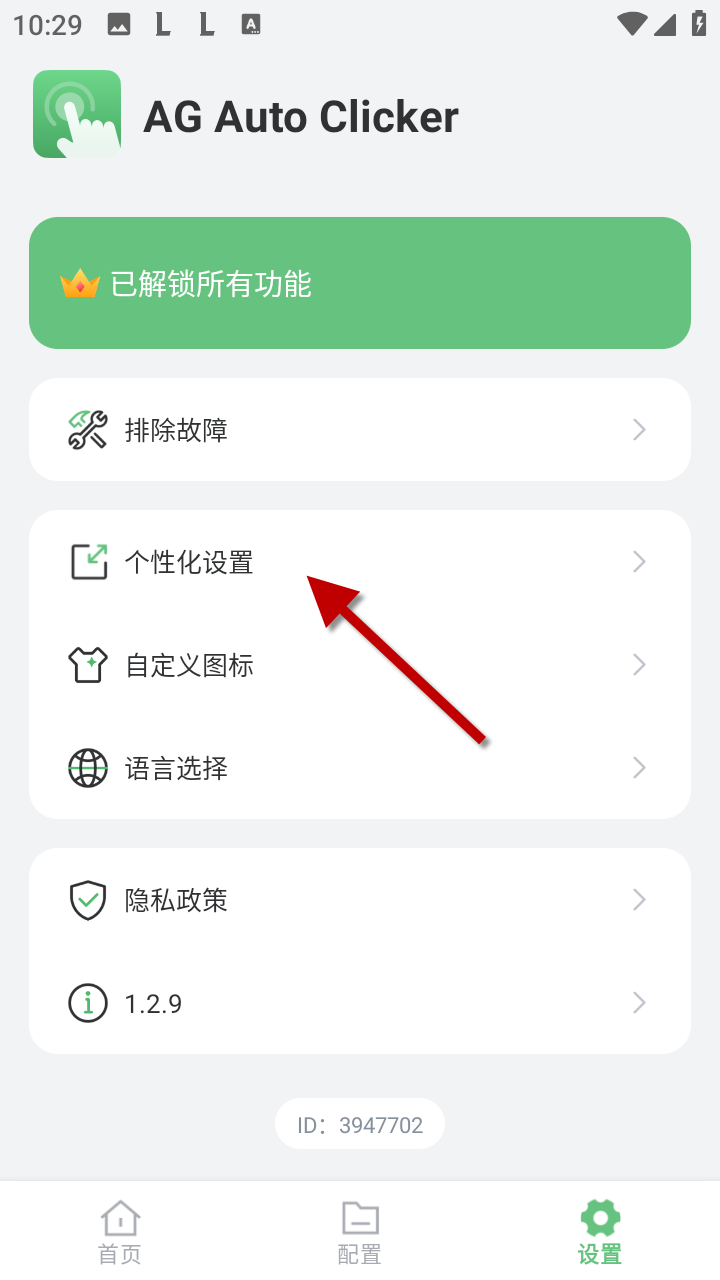
Task: Tap the 已解锁所有功能 premium banner
Action: (x=360, y=284)
